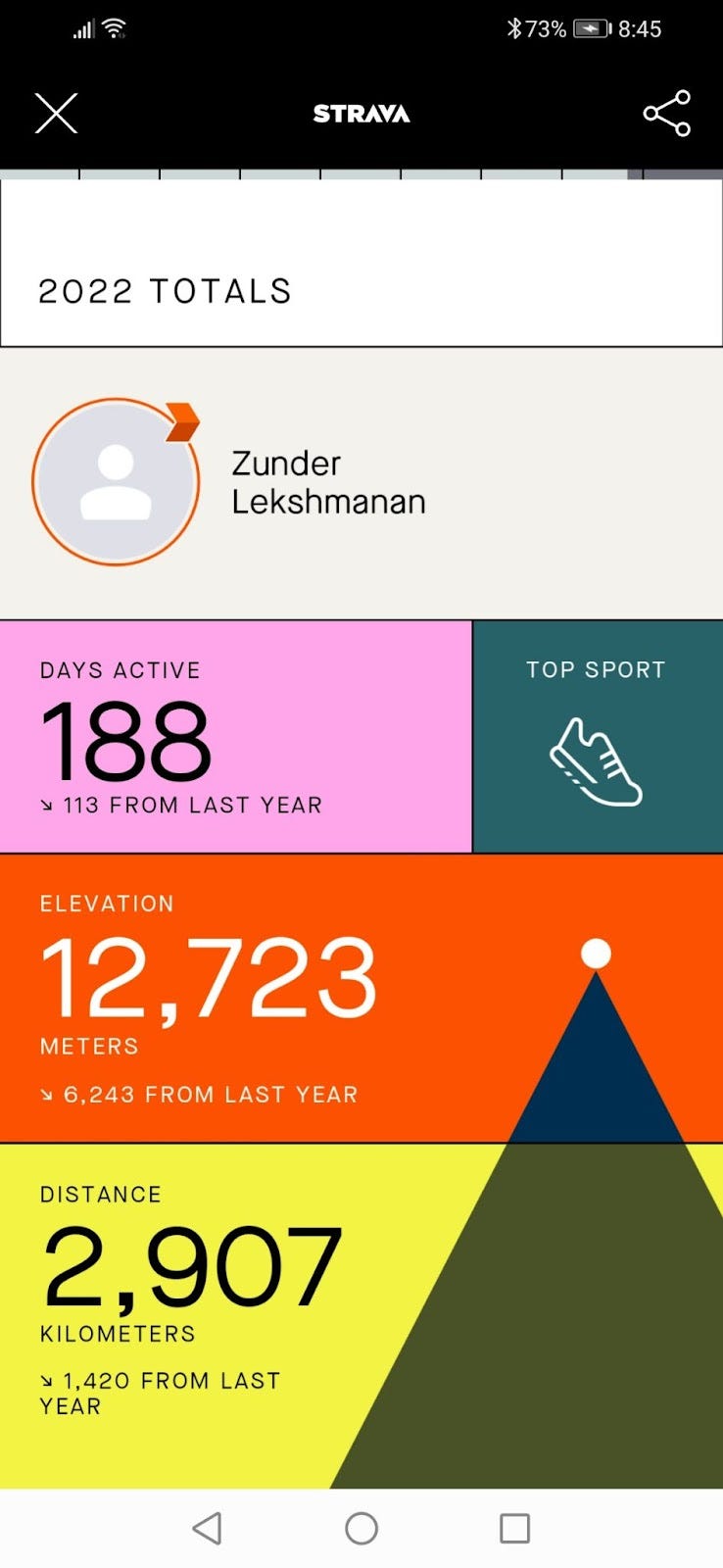Tap the battery indicator in status bar
Viewport: 723px width, 1568px height.
click(x=593, y=28)
